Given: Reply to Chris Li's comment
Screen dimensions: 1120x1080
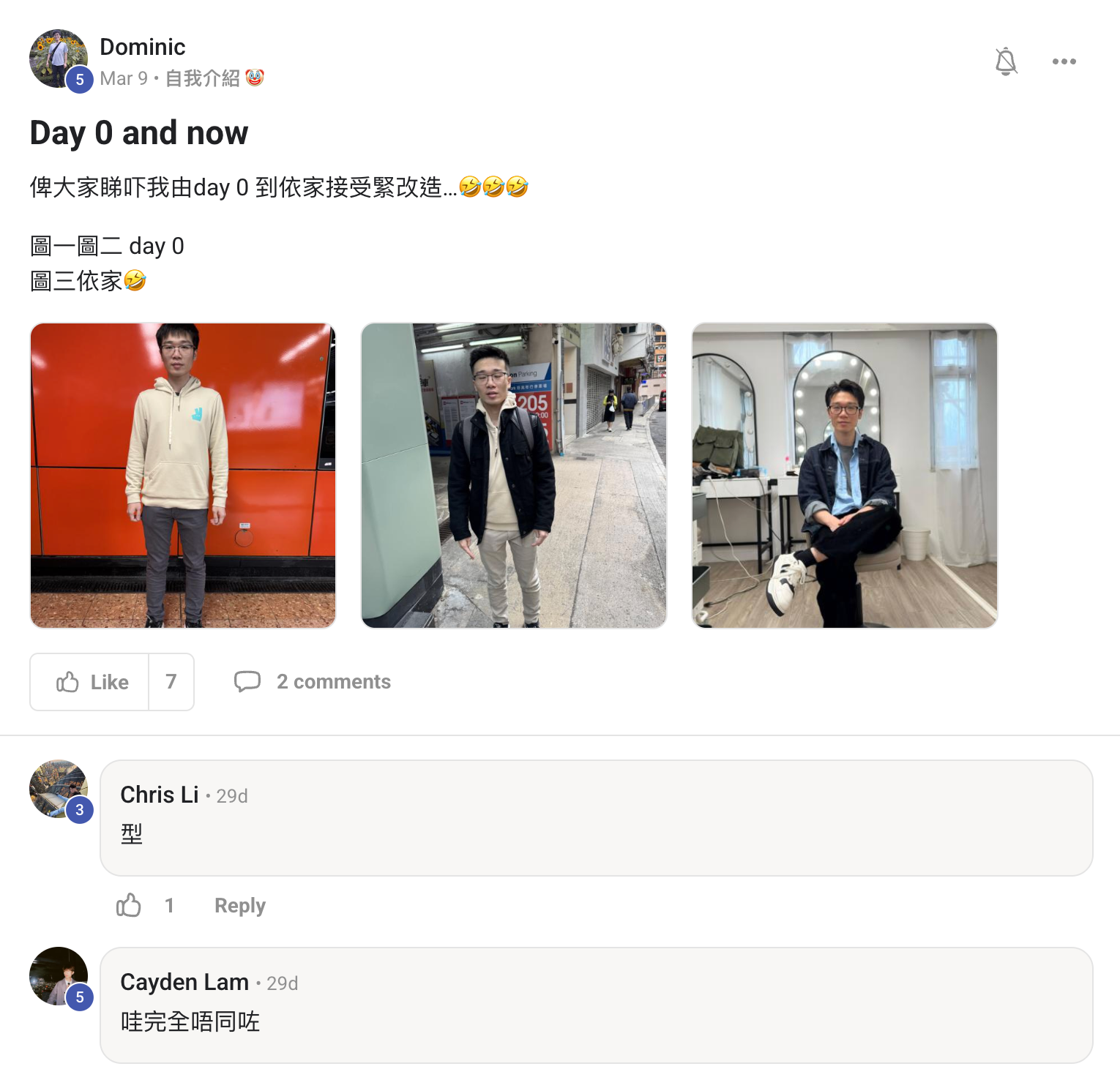Looking at the screenshot, I should click(239, 905).
